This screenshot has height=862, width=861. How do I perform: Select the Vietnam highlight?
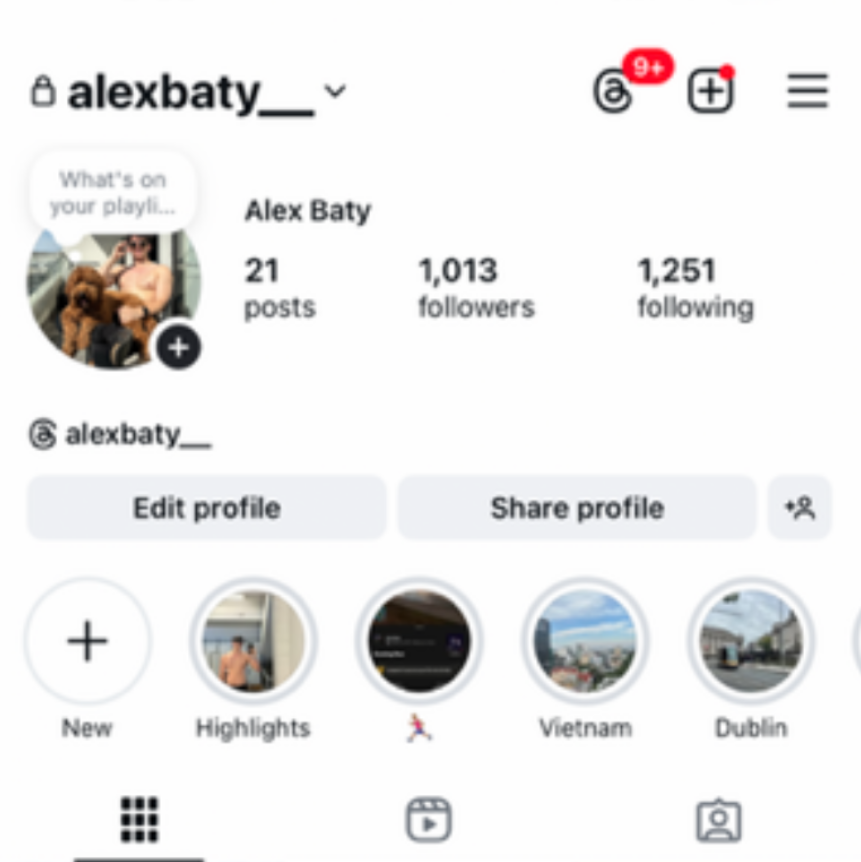point(584,641)
